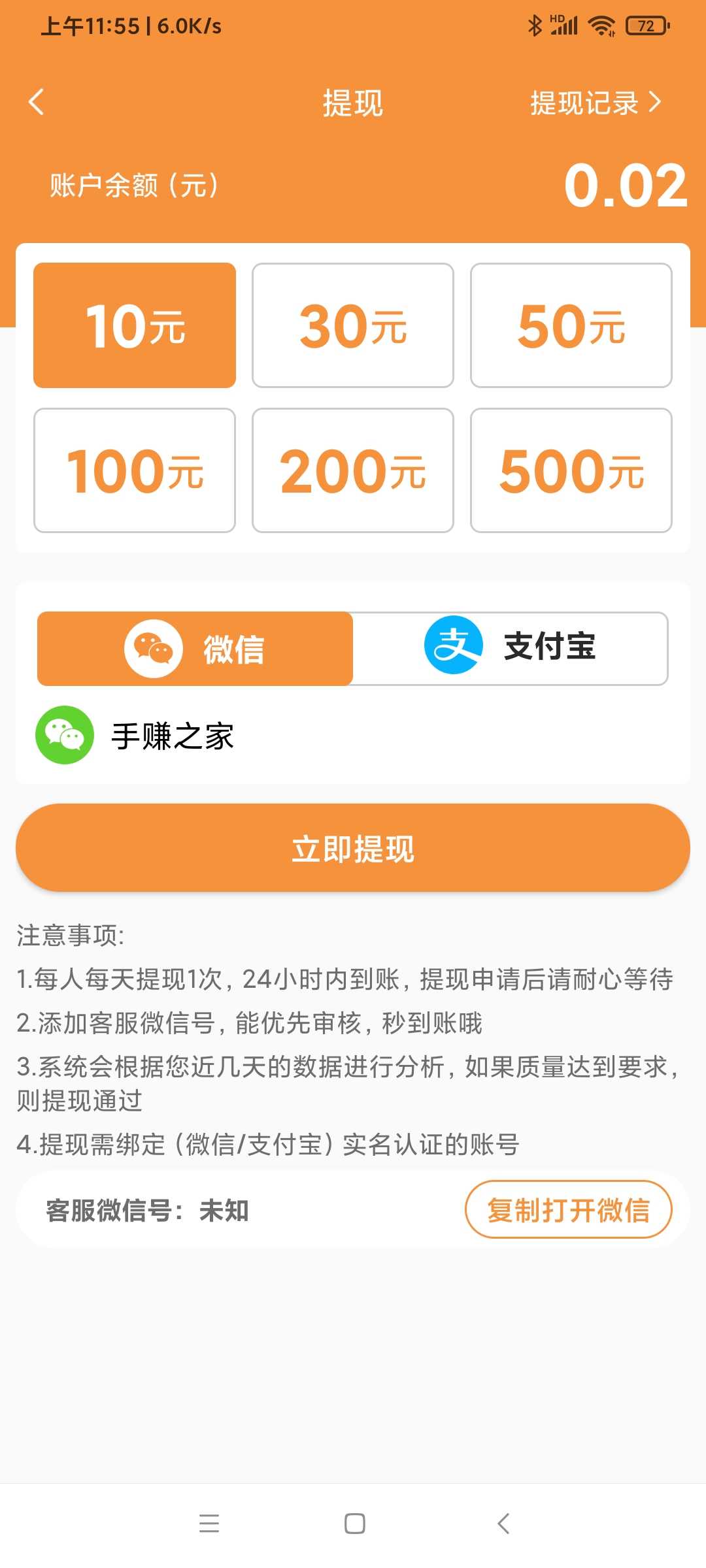Tap the system home button
706x1568 pixels.
[354, 1524]
